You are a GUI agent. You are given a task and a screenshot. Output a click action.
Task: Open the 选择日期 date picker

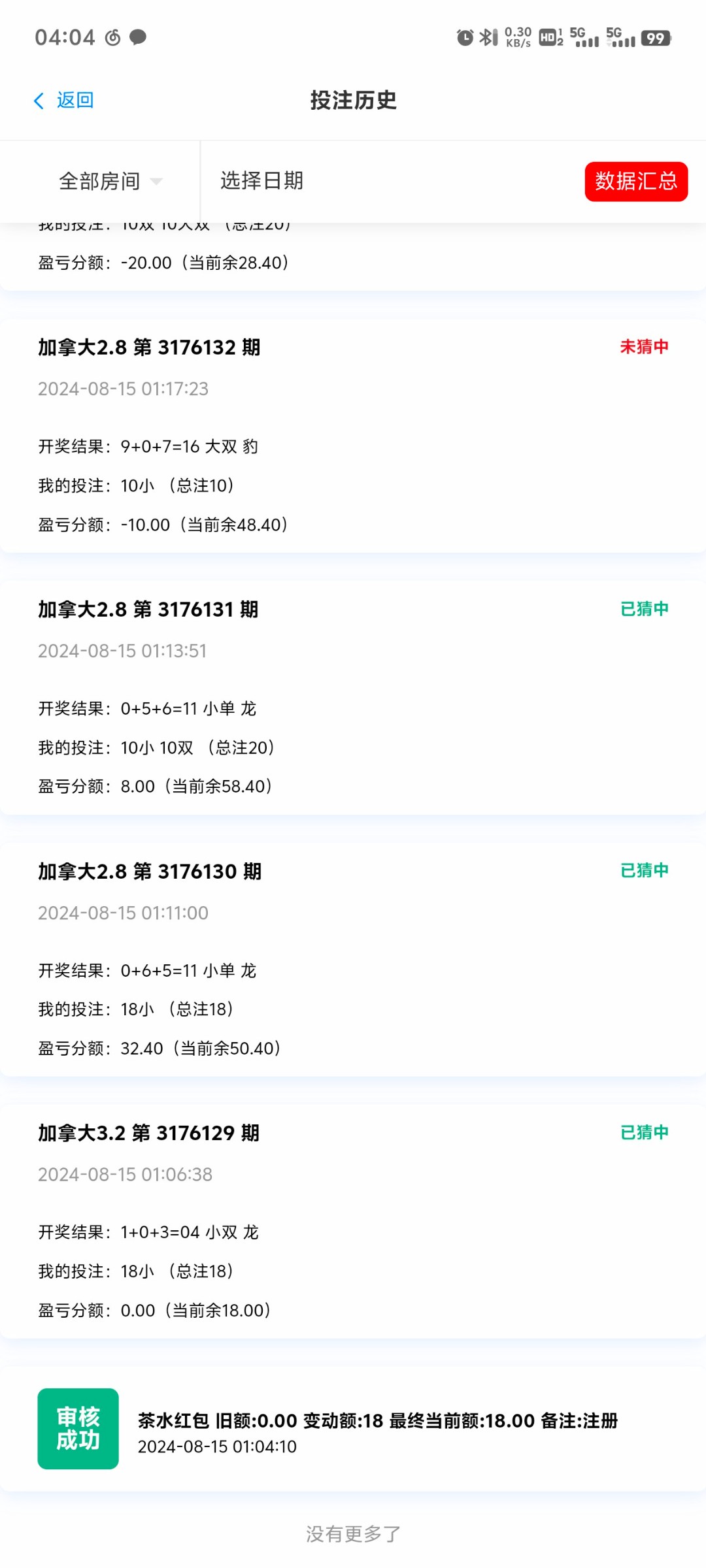[x=261, y=181]
